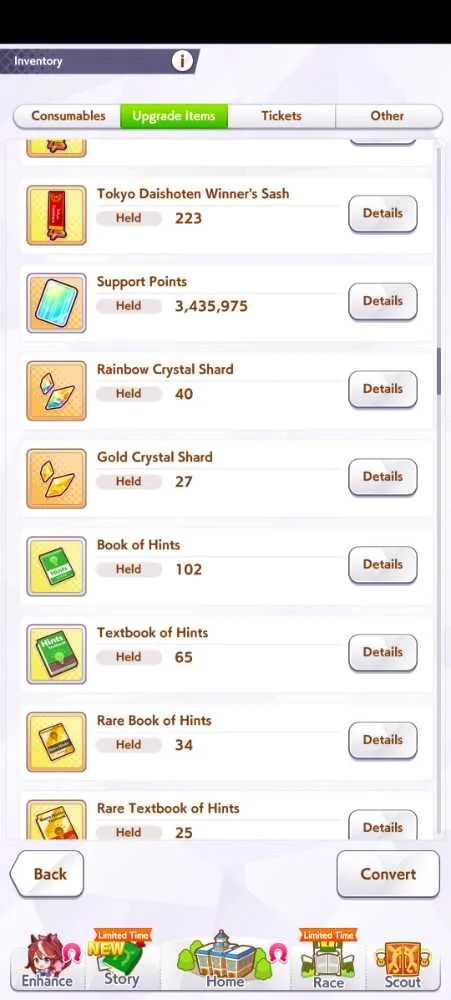Image resolution: width=451 pixels, height=1000 pixels.
Task: Show details for Book of Hints
Action: click(383, 565)
